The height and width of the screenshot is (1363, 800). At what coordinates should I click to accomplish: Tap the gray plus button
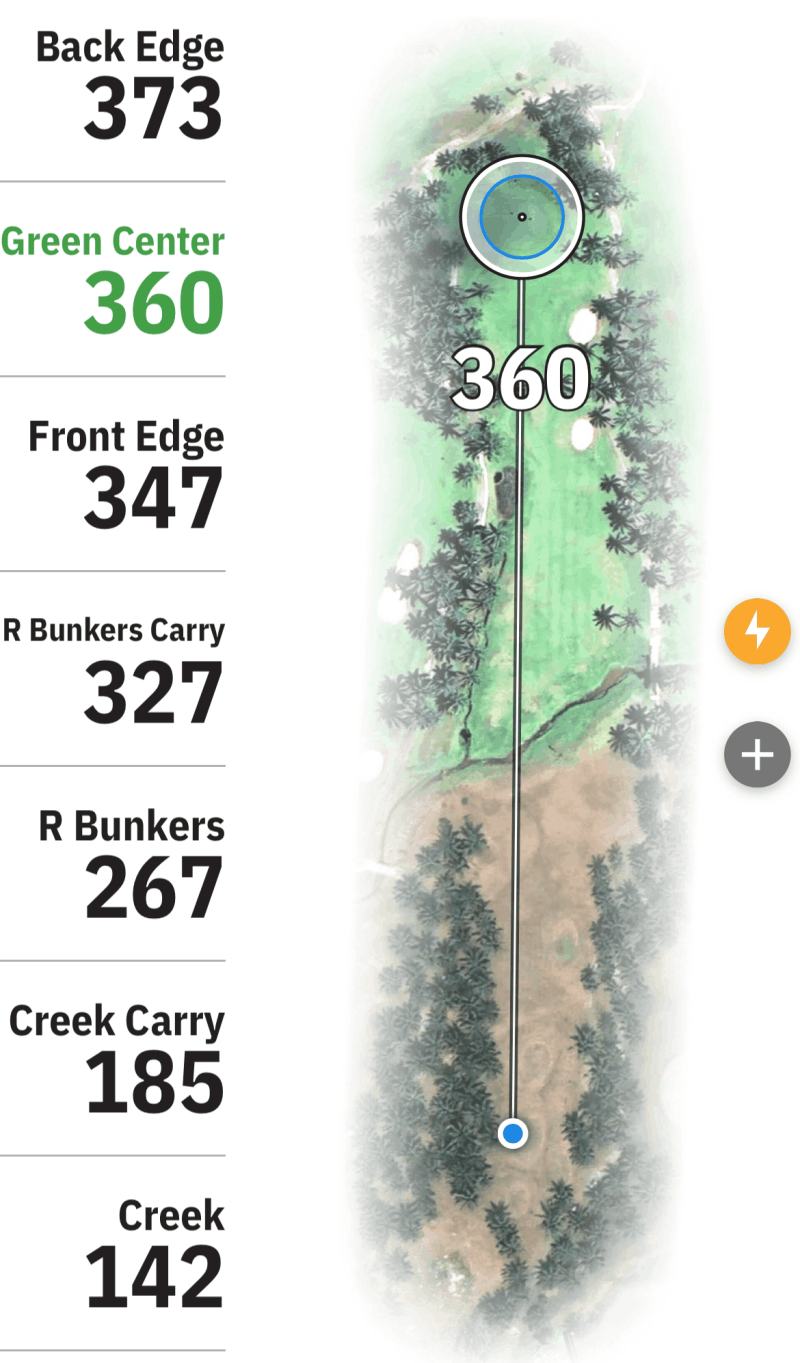[x=757, y=754]
